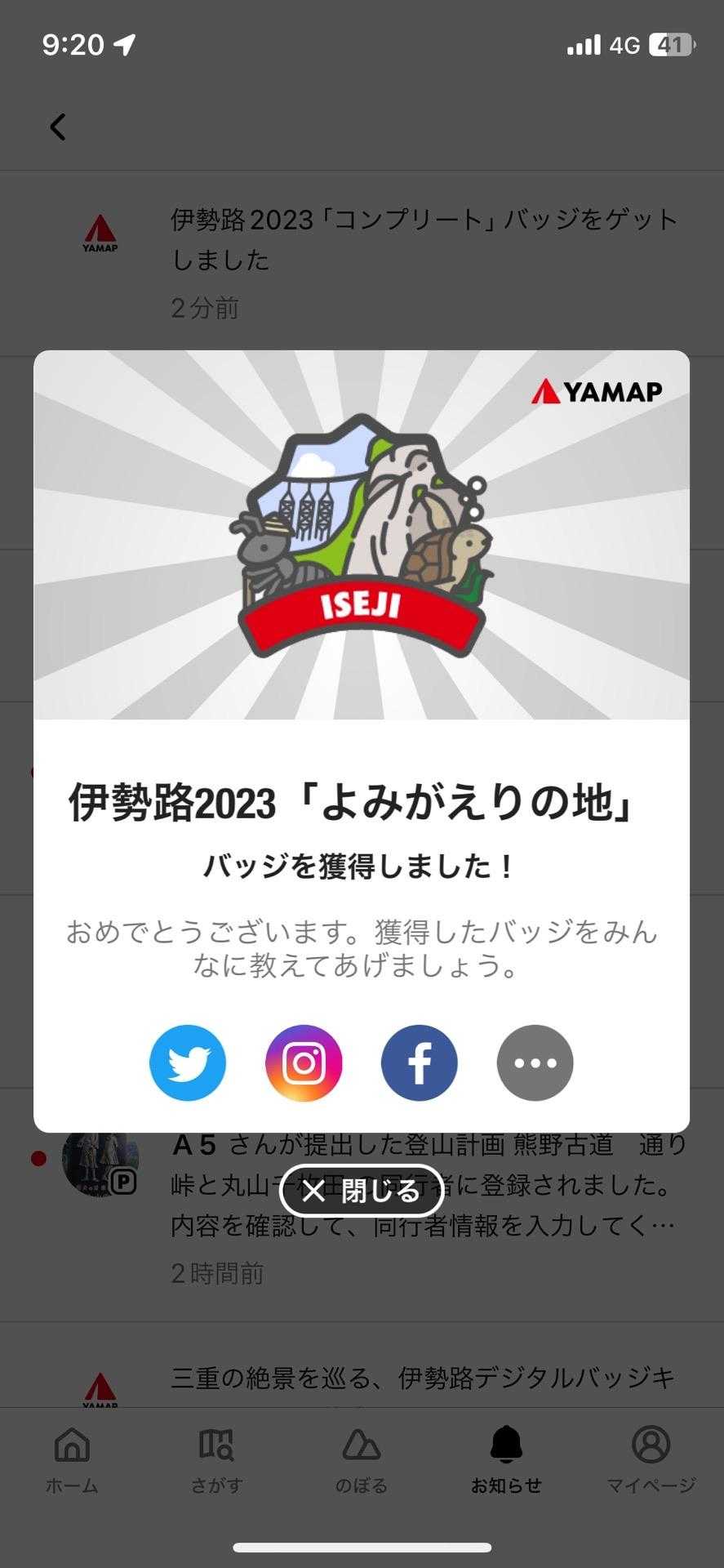Go to the マイページ tab
The image size is (724, 1568).
coord(651,1459)
